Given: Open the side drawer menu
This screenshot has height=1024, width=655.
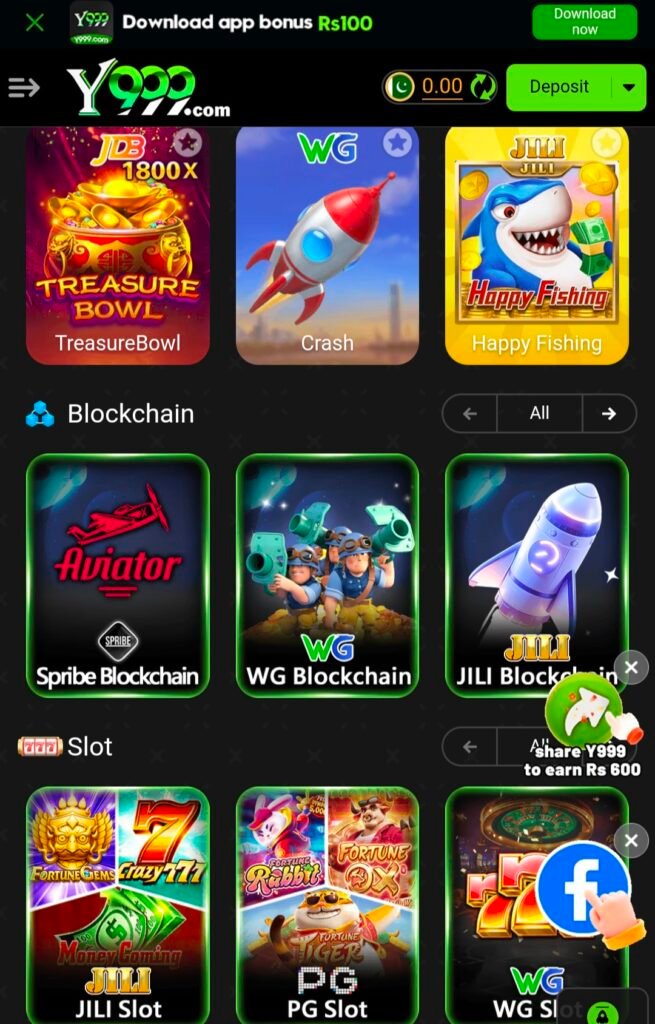Looking at the screenshot, I should click(x=24, y=87).
